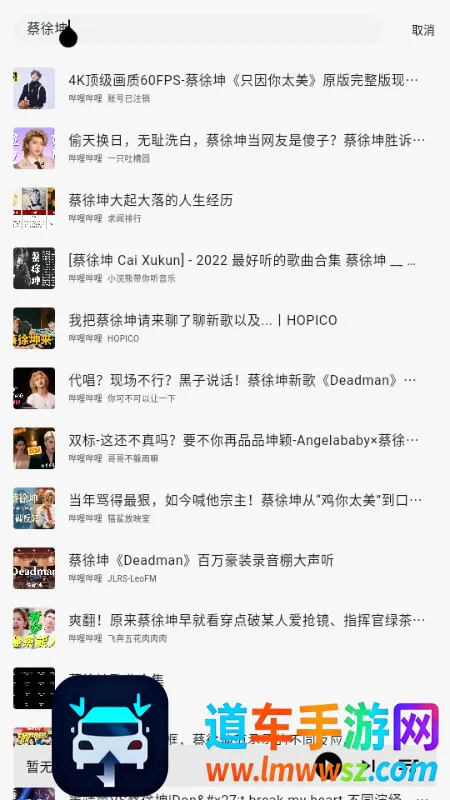
Task: Select the result 当年骂得最狠,如今喊他宗主
Action: point(225,508)
